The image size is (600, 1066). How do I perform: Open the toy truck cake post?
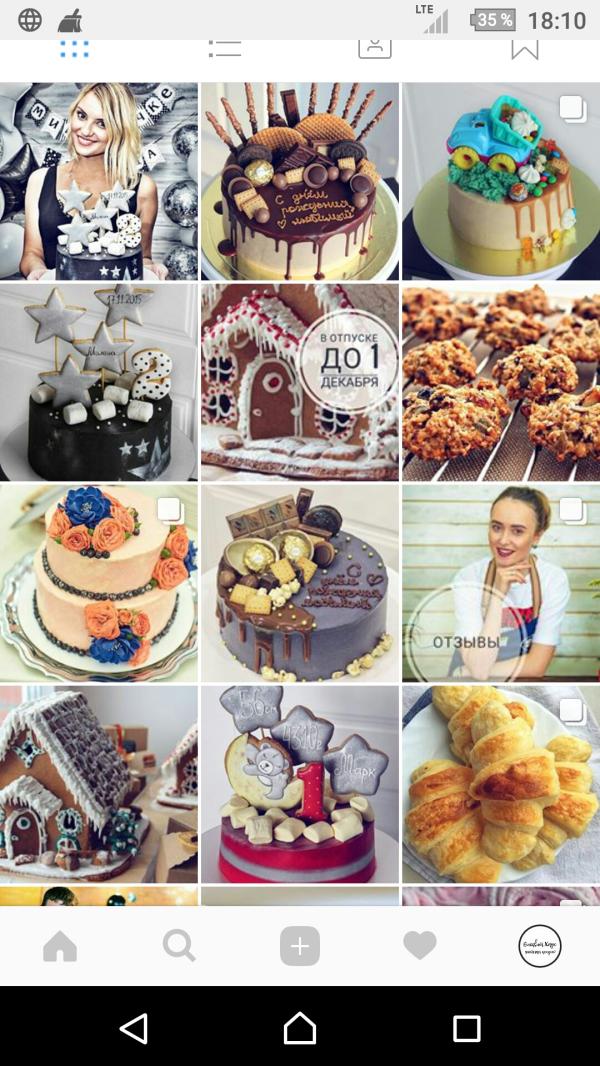[501, 181]
